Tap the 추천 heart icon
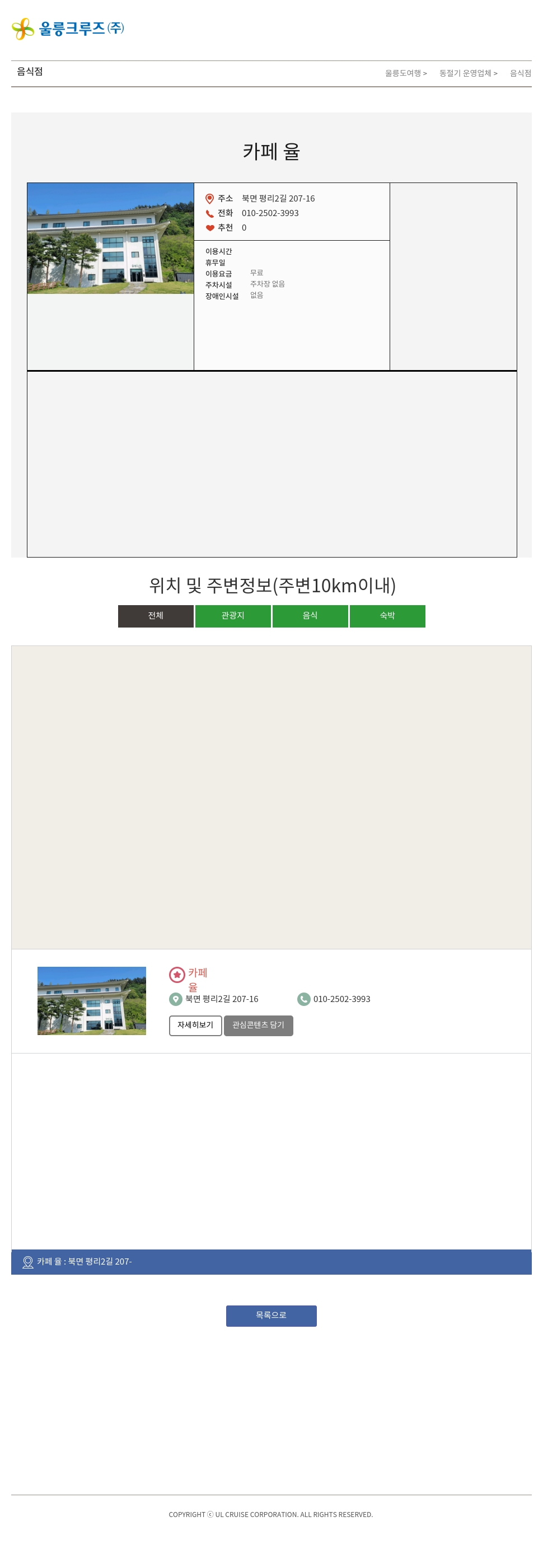 pos(209,228)
